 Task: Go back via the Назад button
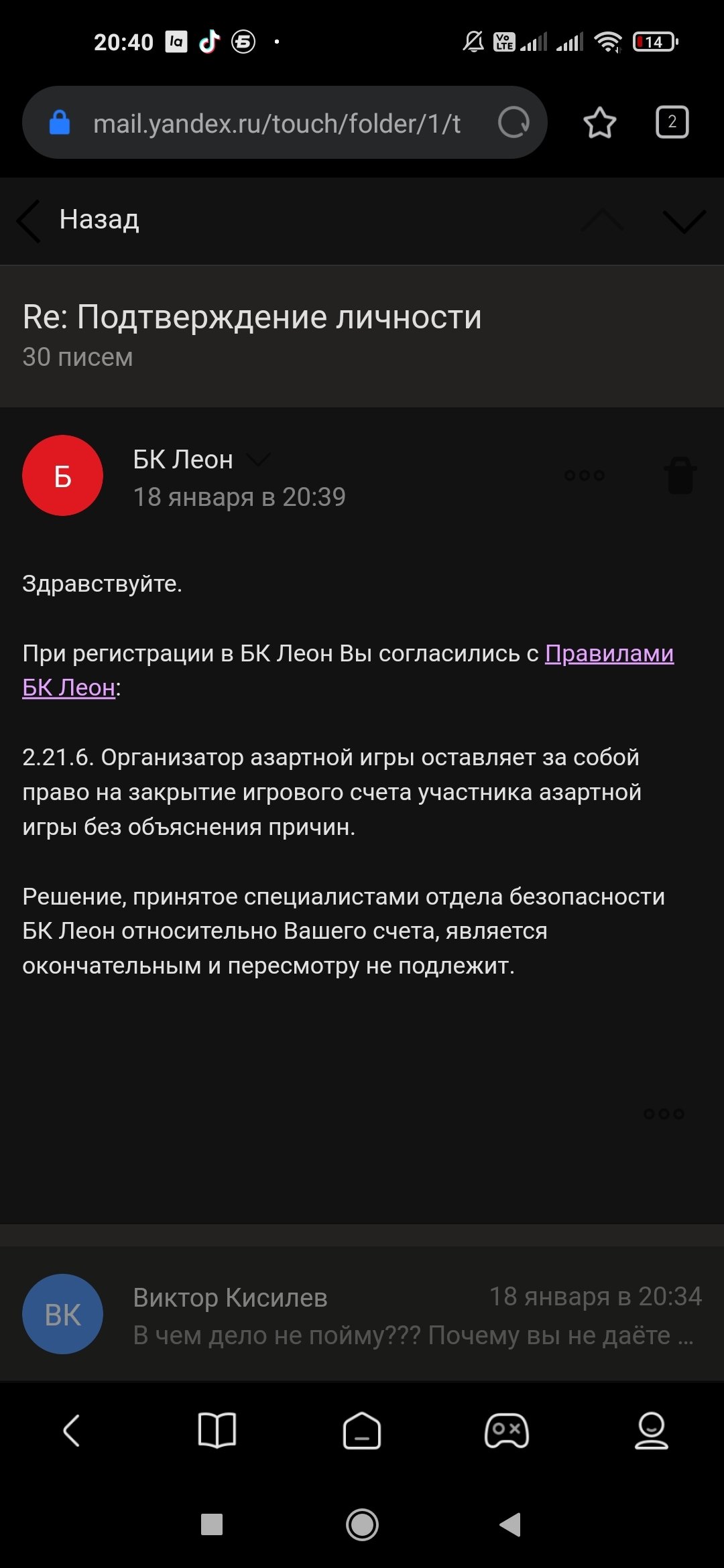80,220
